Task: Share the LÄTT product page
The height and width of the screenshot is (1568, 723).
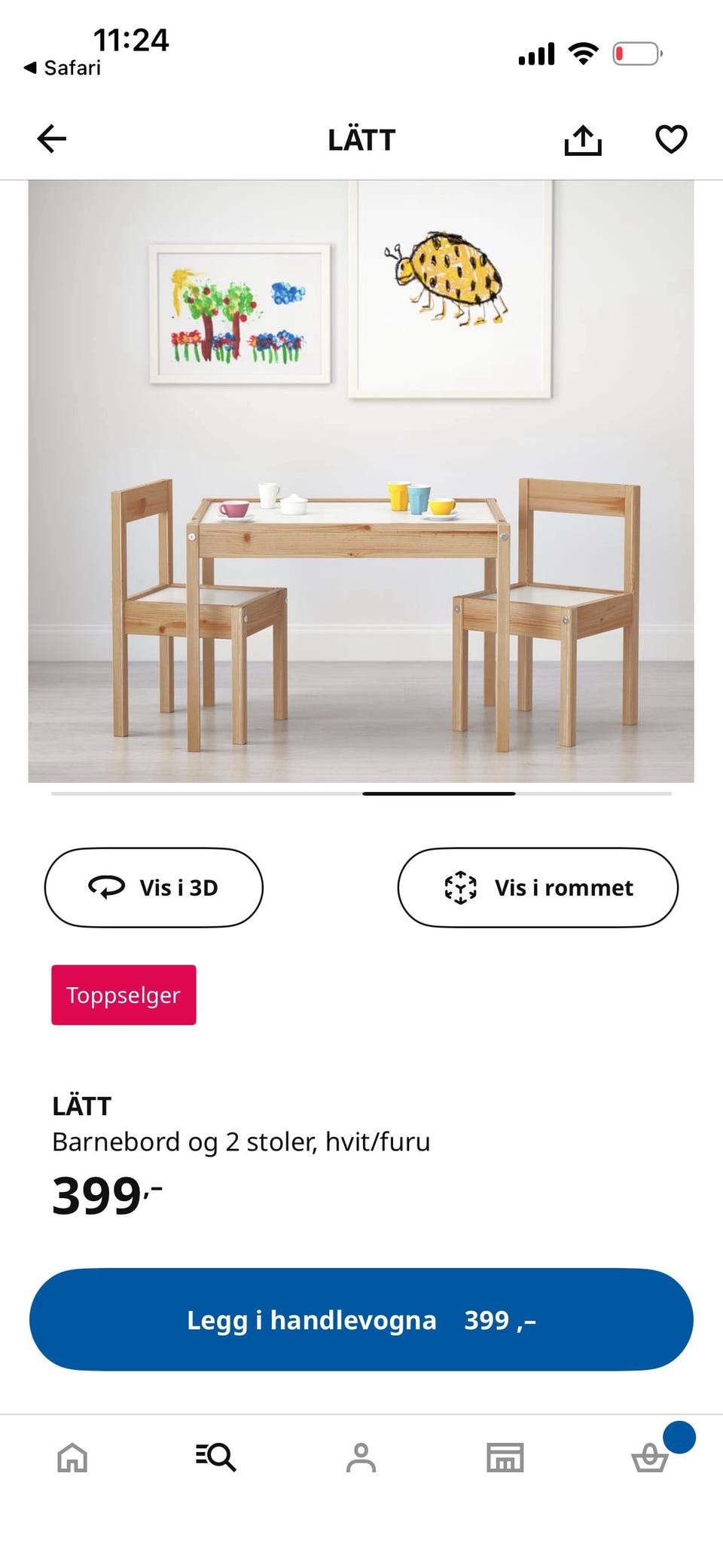Action: click(583, 139)
